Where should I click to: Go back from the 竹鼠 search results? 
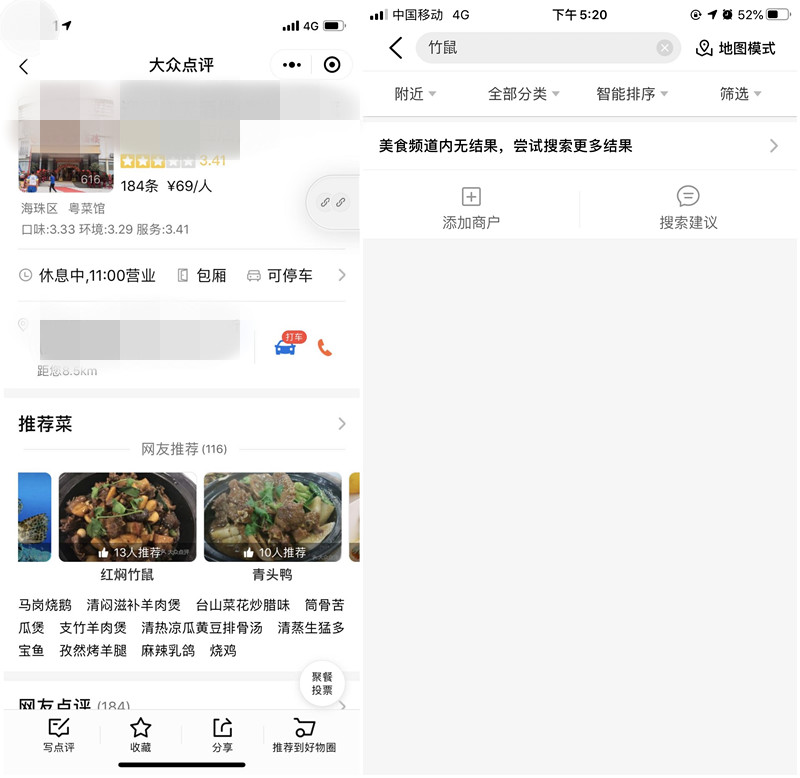[x=396, y=48]
